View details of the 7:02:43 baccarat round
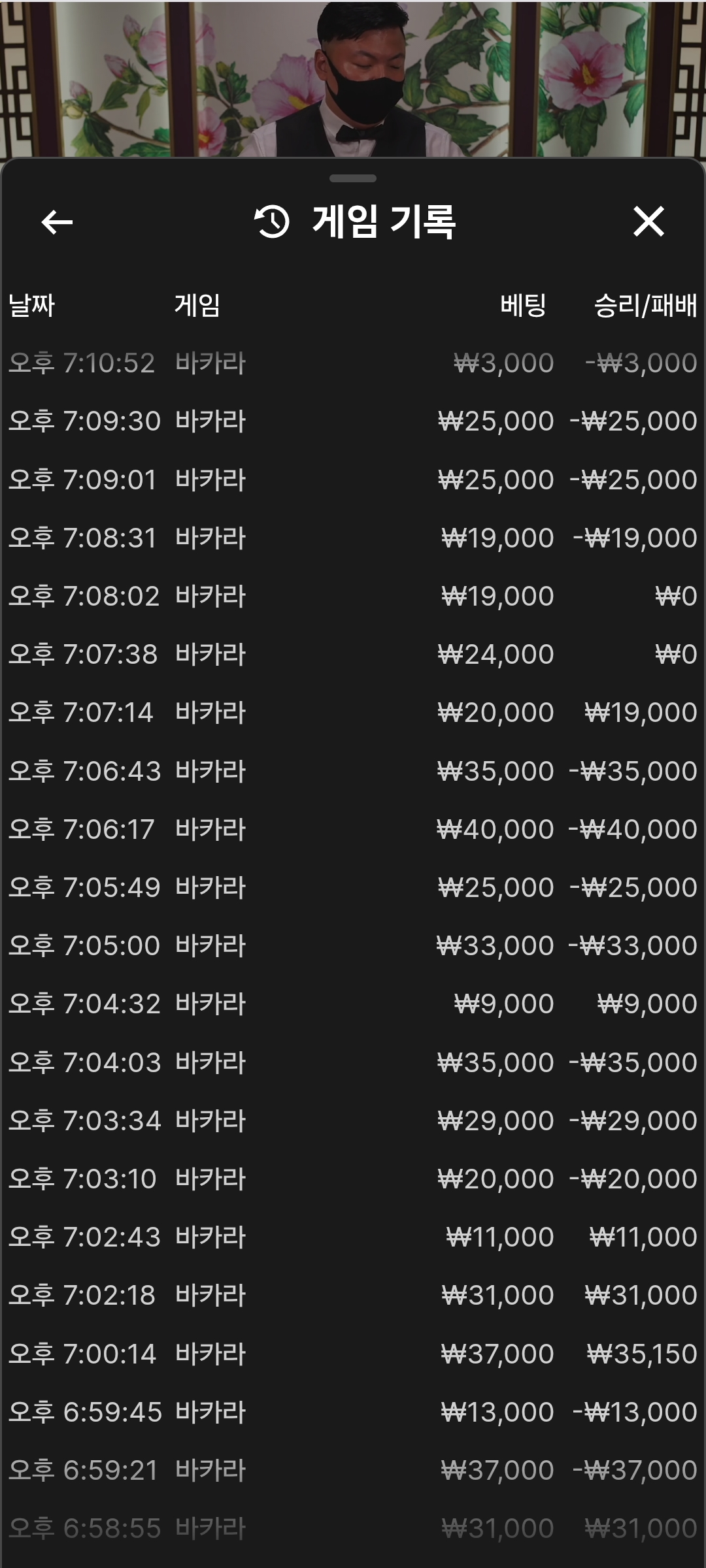The height and width of the screenshot is (1568, 706). [353, 1237]
